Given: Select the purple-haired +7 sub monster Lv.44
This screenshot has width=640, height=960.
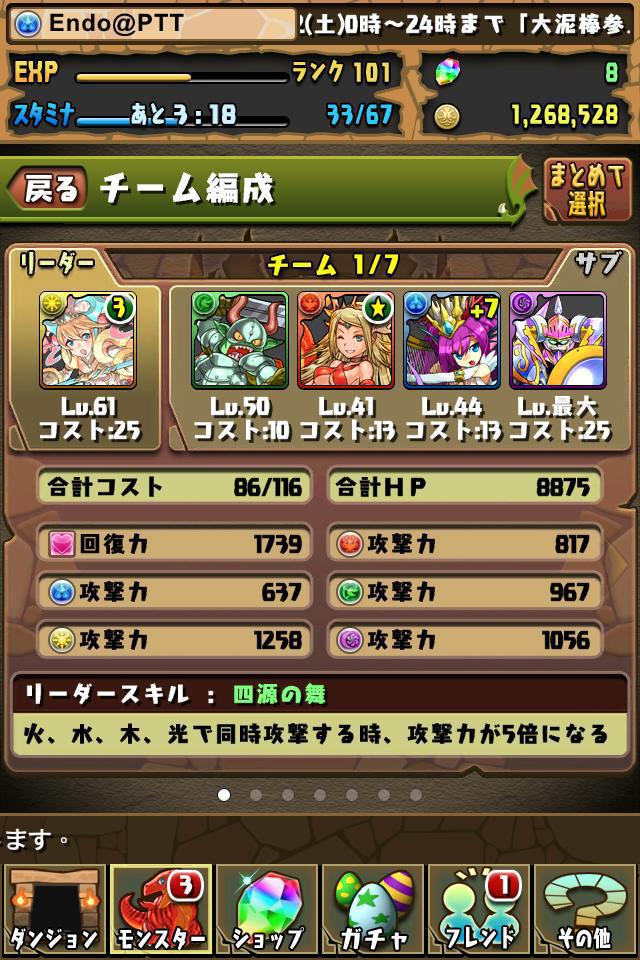Looking at the screenshot, I should pyautogui.click(x=451, y=339).
